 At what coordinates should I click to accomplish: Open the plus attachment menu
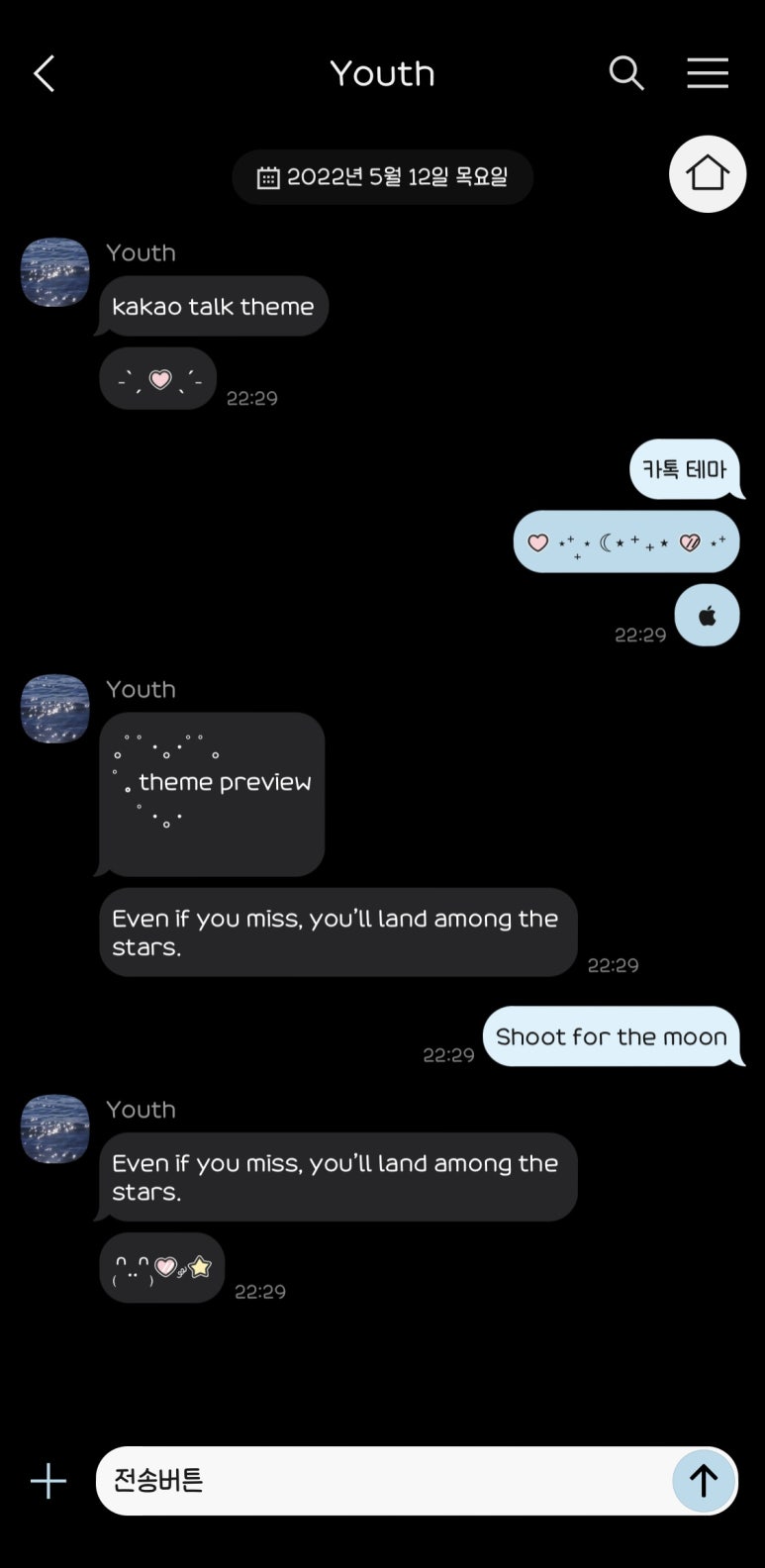tap(48, 1482)
